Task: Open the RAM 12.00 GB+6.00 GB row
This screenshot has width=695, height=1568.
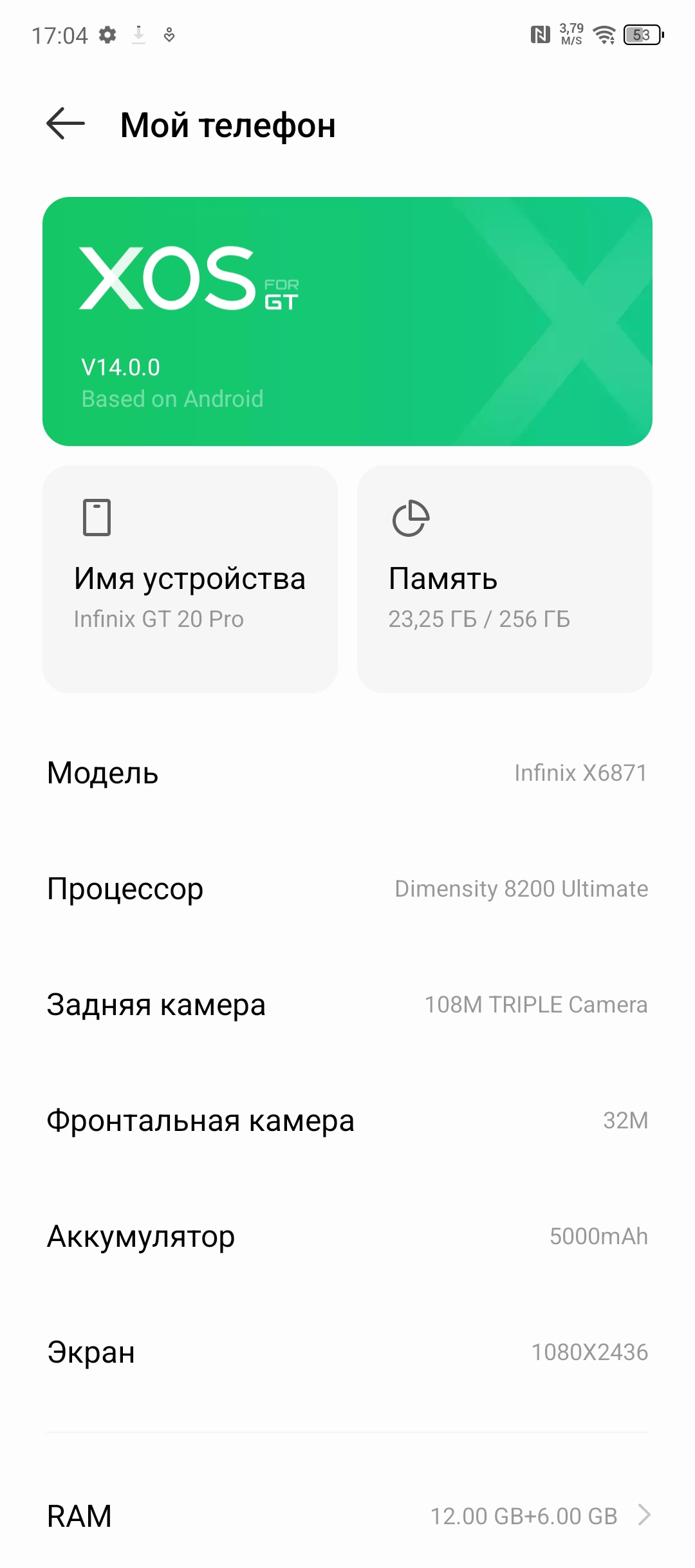Action: tap(347, 1515)
